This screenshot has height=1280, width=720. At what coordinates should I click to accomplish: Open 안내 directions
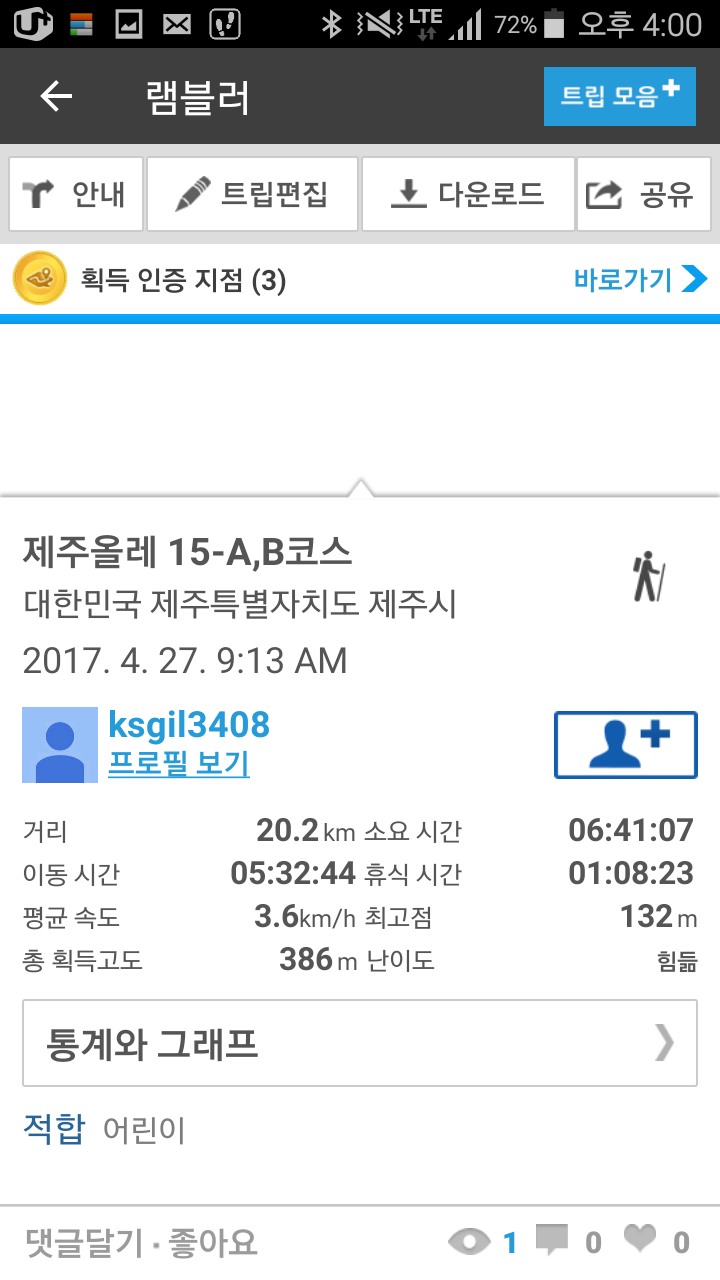click(x=77, y=194)
